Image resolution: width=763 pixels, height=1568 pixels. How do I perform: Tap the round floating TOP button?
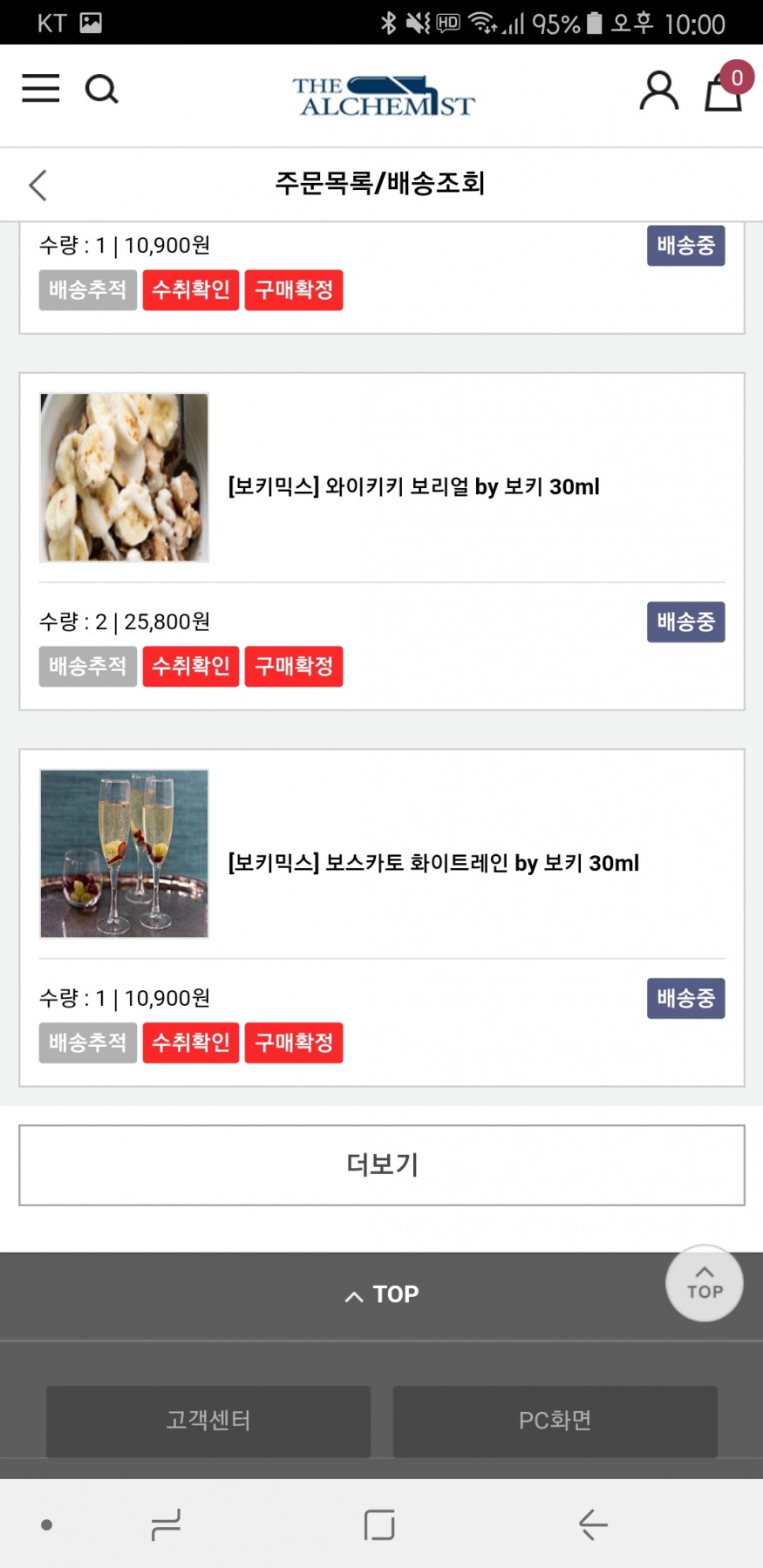tap(705, 1283)
